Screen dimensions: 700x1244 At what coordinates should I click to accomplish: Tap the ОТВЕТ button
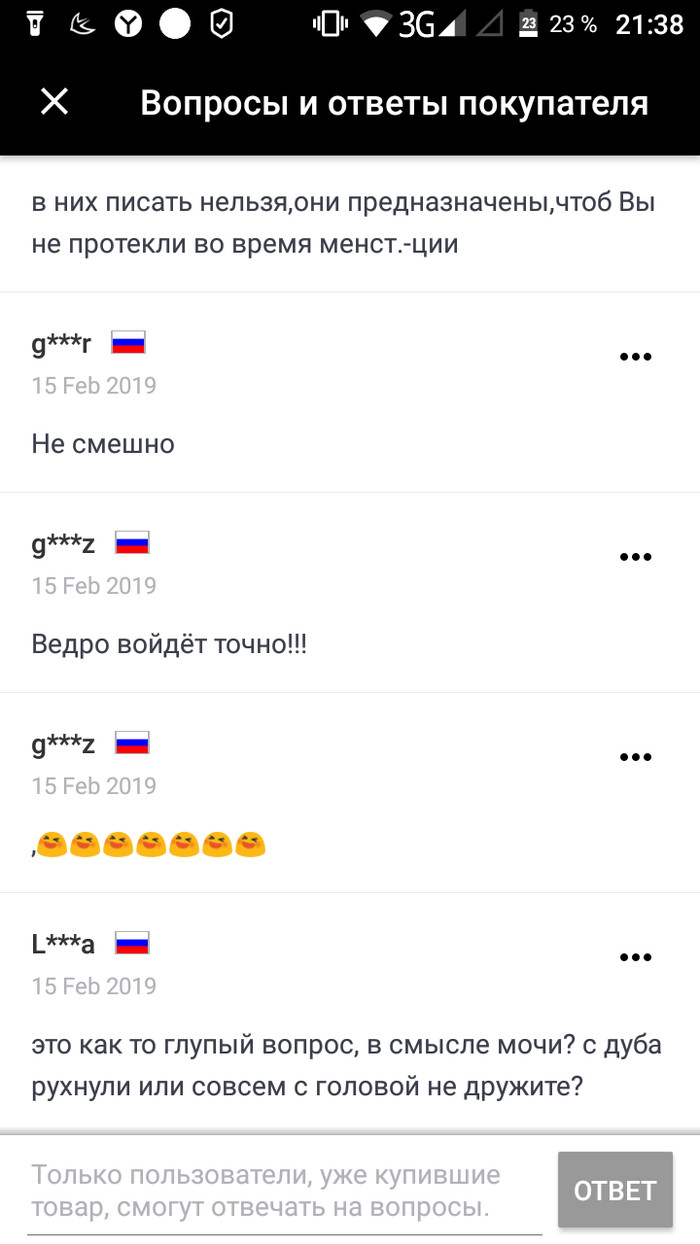point(614,1190)
